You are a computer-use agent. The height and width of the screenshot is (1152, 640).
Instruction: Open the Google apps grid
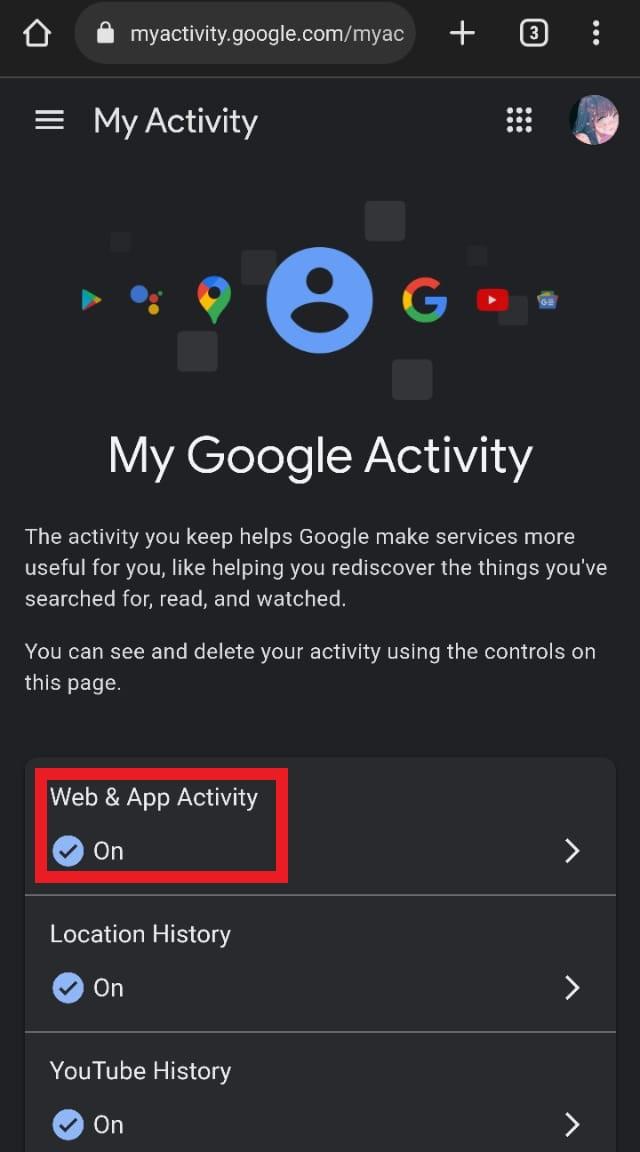519,120
